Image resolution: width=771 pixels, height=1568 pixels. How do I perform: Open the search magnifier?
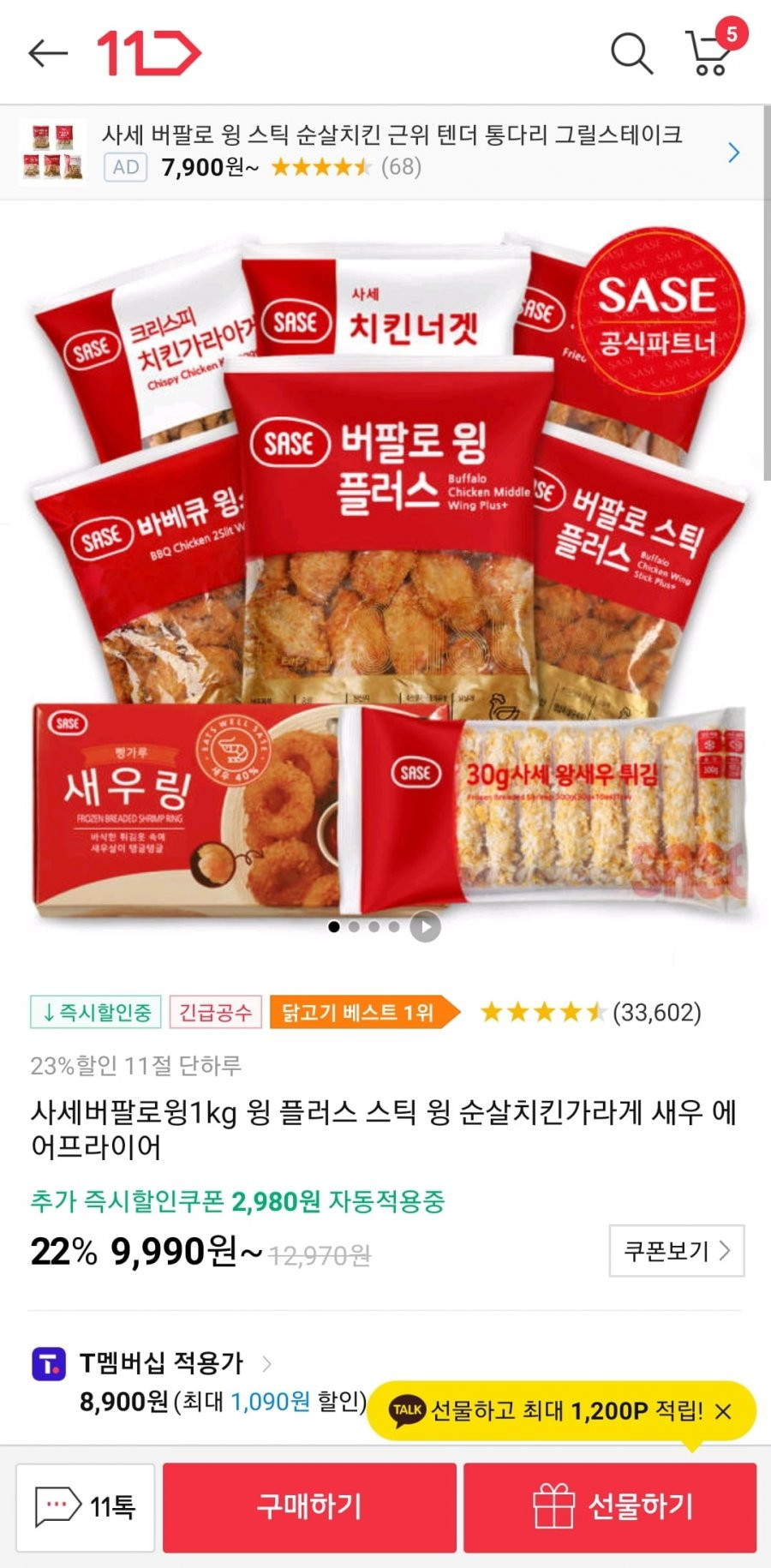pyautogui.click(x=631, y=53)
